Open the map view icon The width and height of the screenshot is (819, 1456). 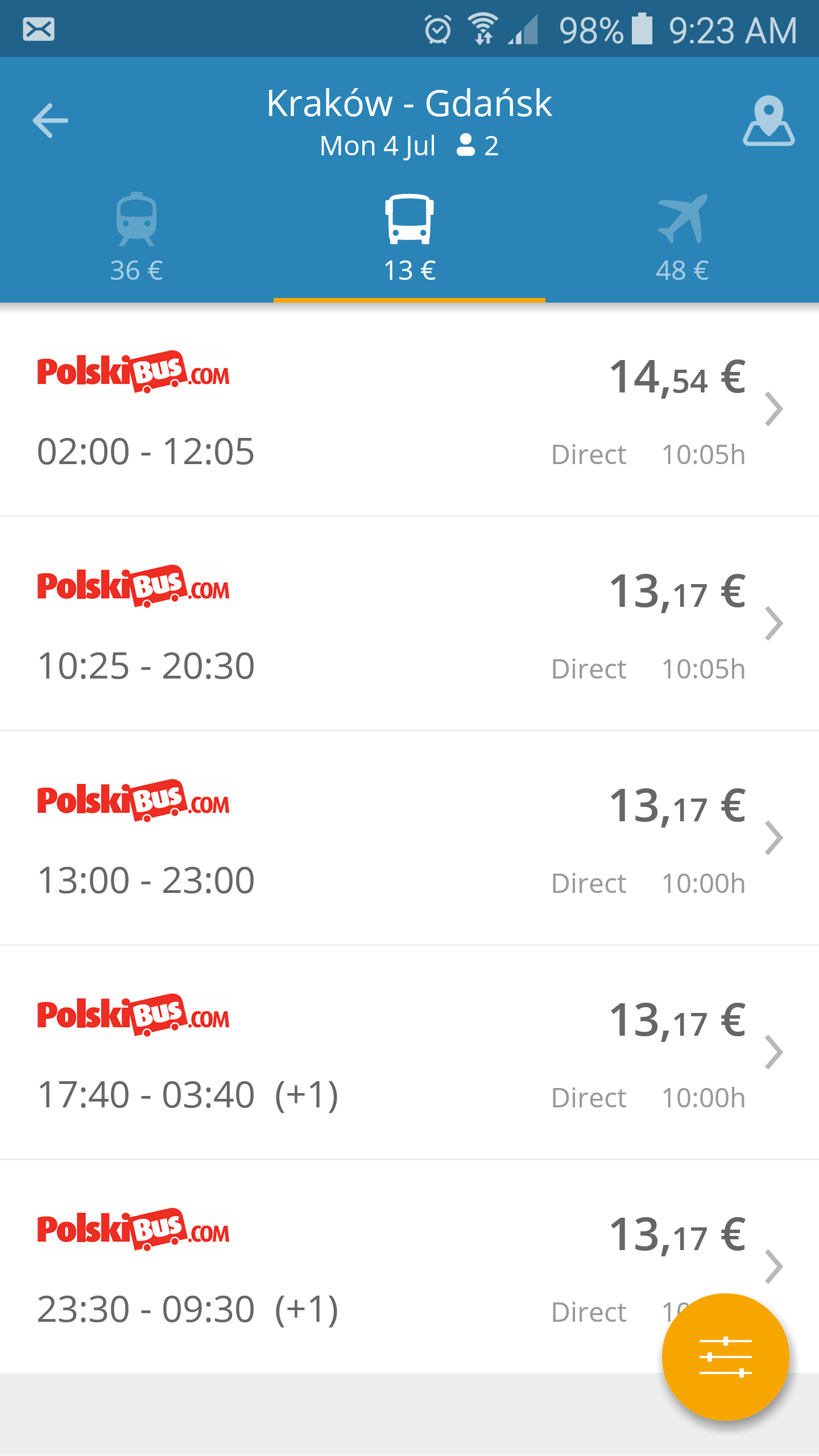pos(768,121)
